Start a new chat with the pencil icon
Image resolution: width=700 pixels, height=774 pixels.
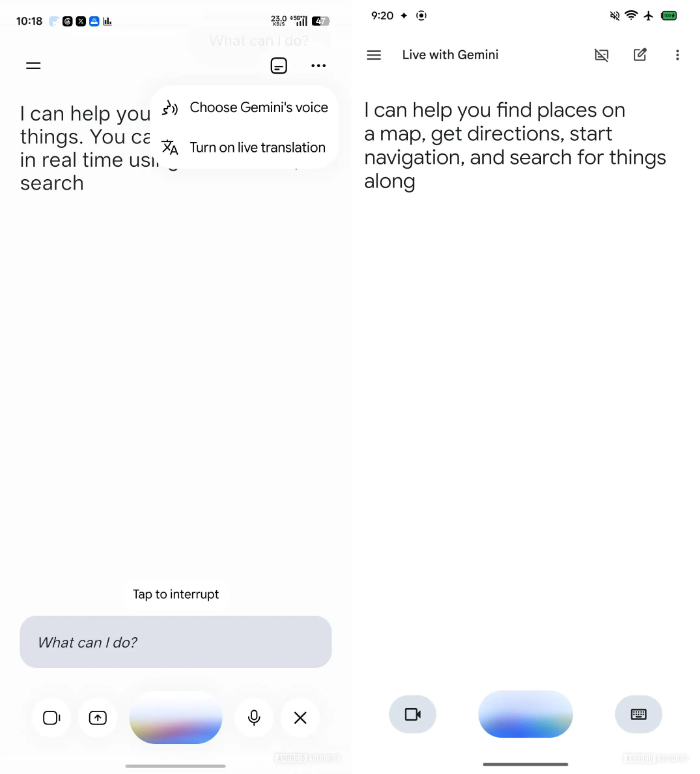(640, 55)
